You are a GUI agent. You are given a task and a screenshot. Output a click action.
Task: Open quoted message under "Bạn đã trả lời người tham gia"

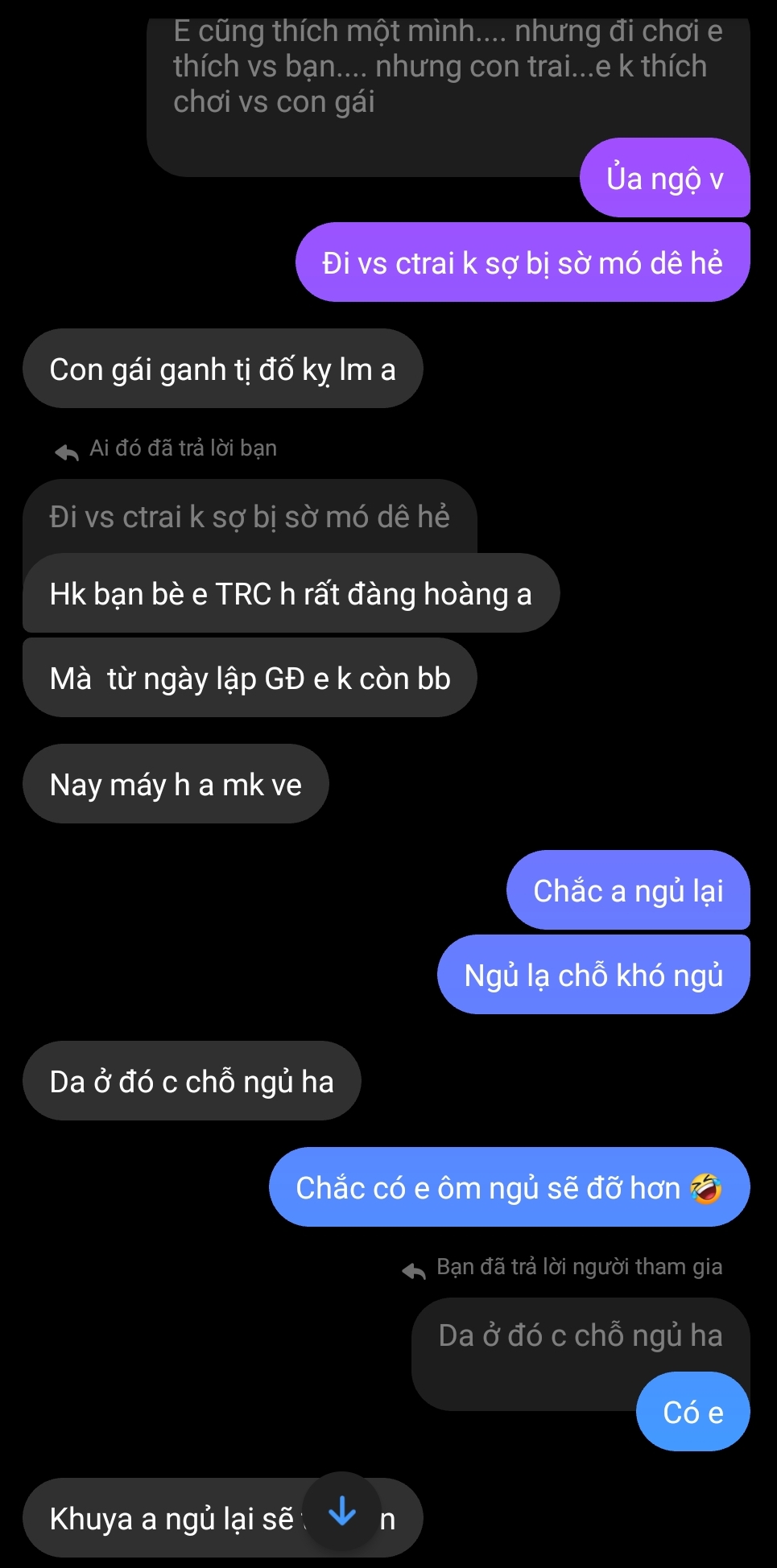tap(580, 1336)
